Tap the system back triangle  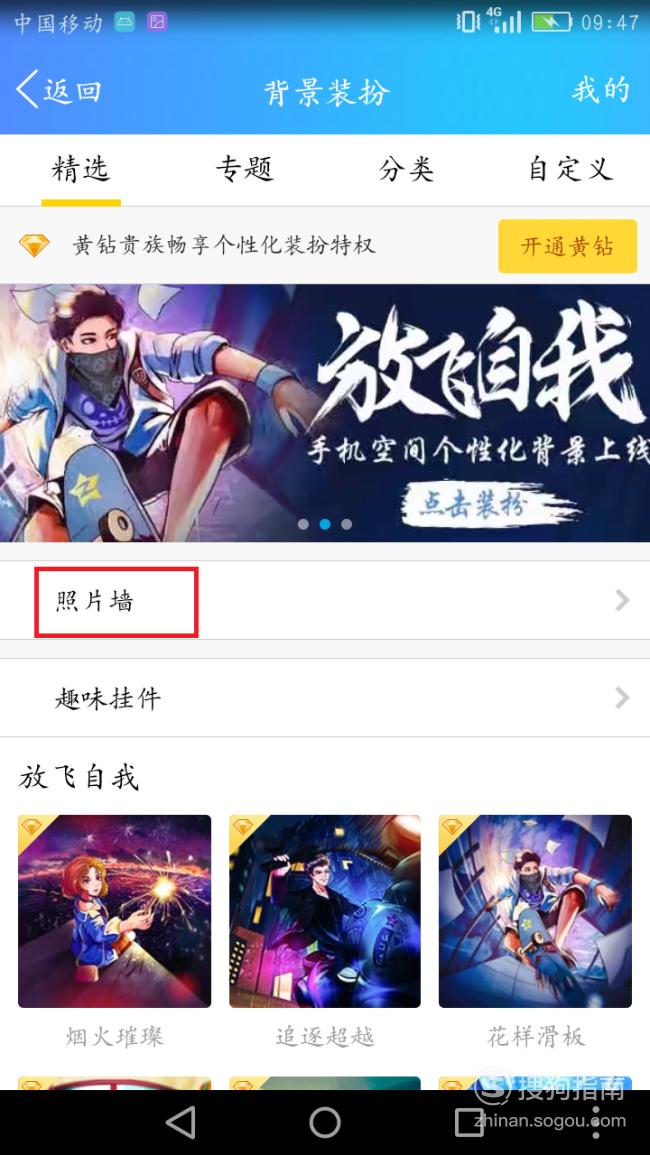181,1123
